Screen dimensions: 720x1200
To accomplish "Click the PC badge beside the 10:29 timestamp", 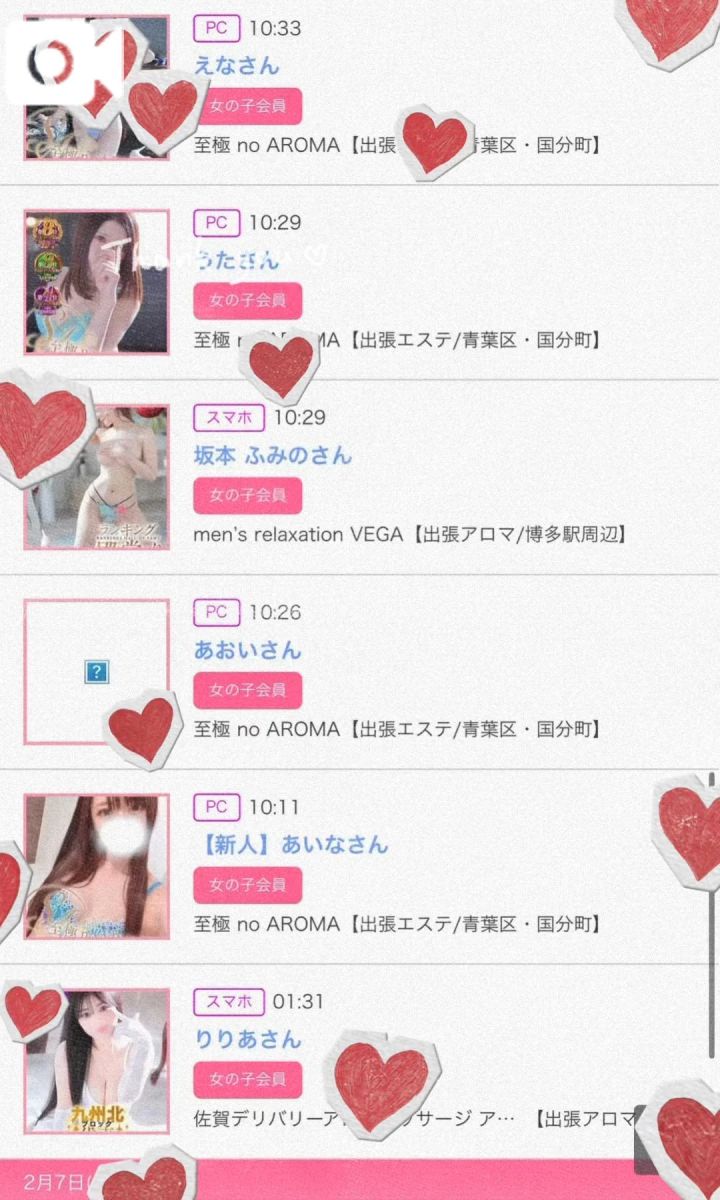I will click(216, 223).
